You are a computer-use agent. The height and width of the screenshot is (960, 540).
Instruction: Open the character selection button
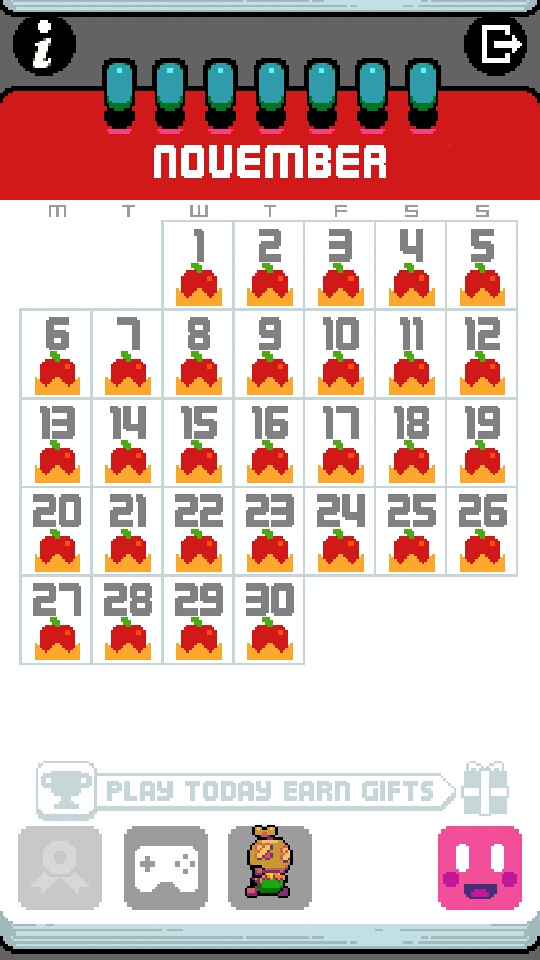[270, 868]
